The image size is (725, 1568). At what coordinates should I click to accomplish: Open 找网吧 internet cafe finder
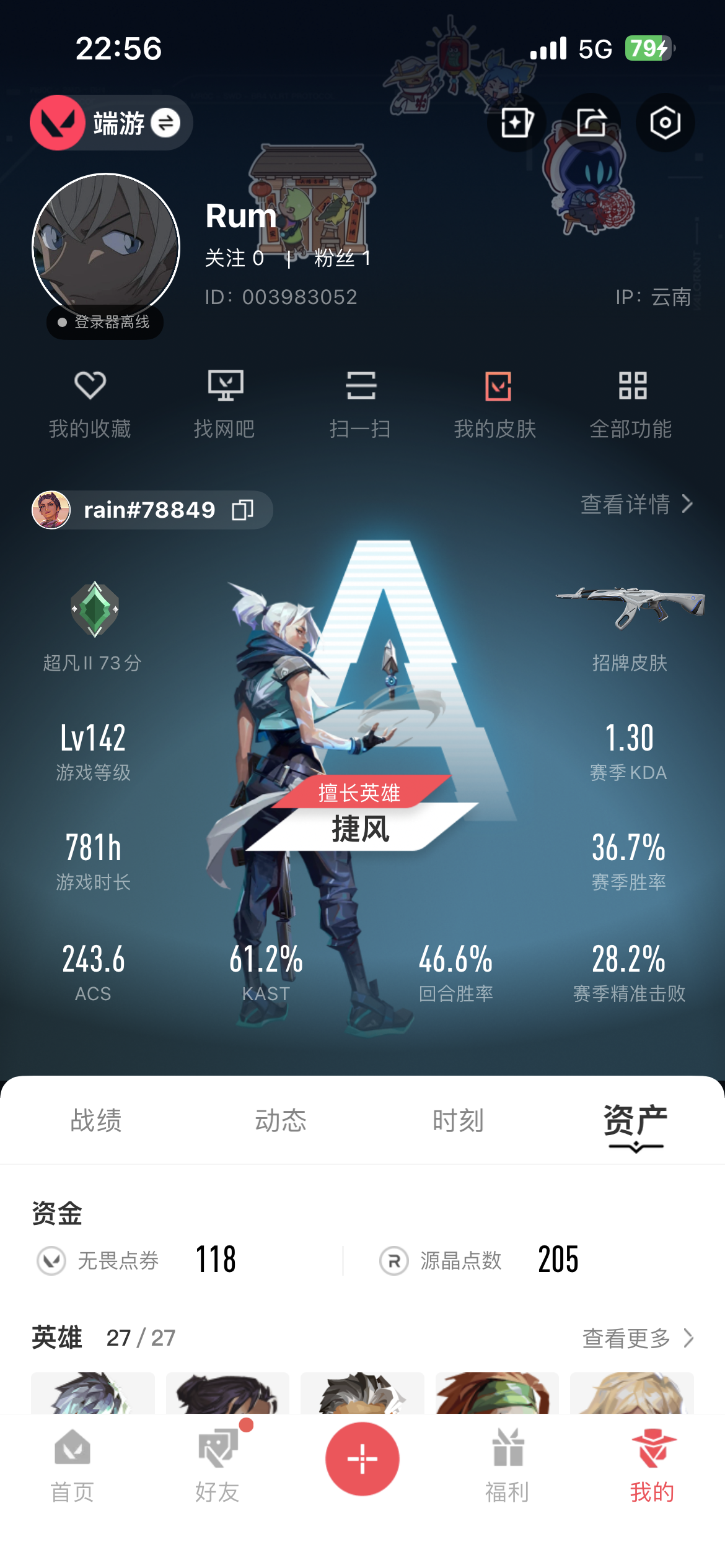(224, 403)
